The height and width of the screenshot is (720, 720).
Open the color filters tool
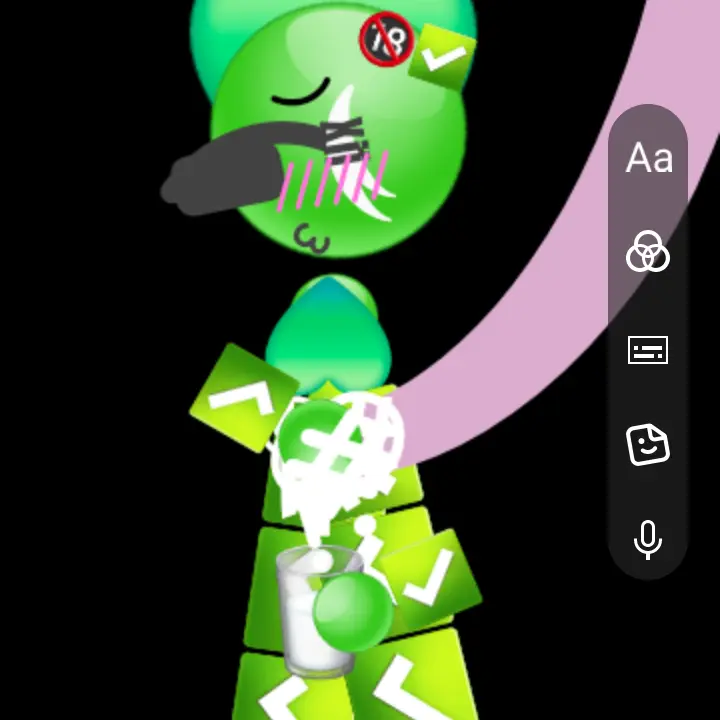pyautogui.click(x=647, y=251)
